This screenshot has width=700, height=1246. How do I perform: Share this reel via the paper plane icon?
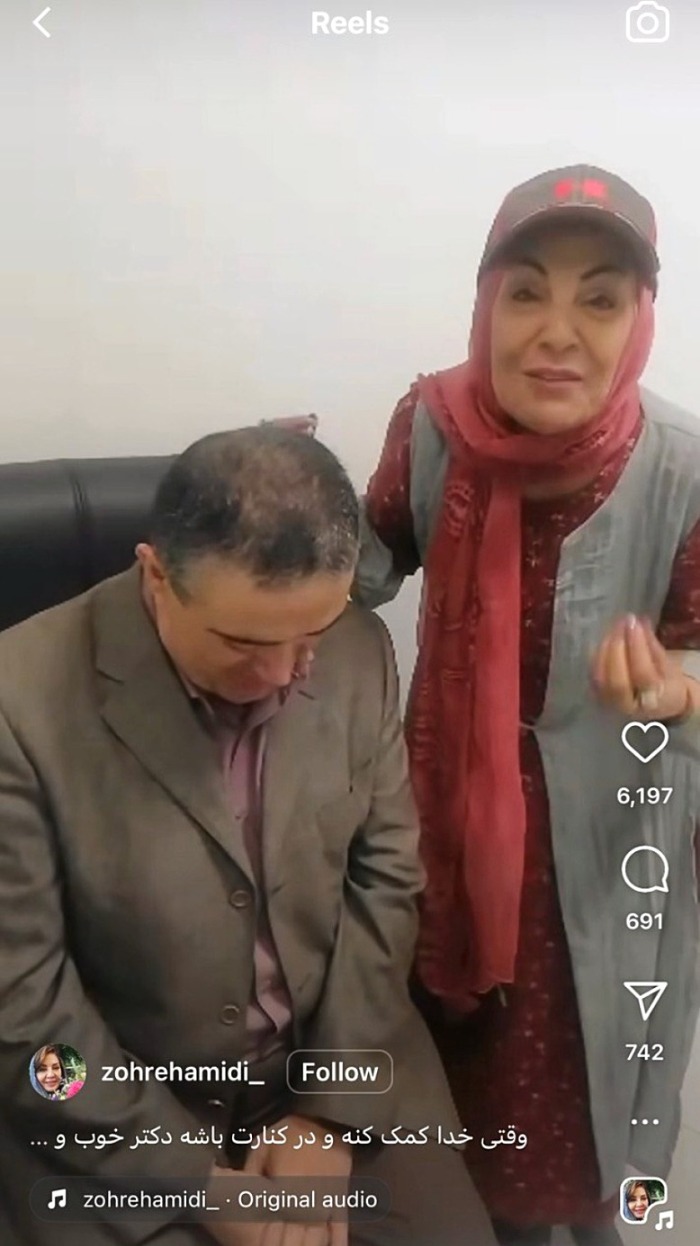645,1001
